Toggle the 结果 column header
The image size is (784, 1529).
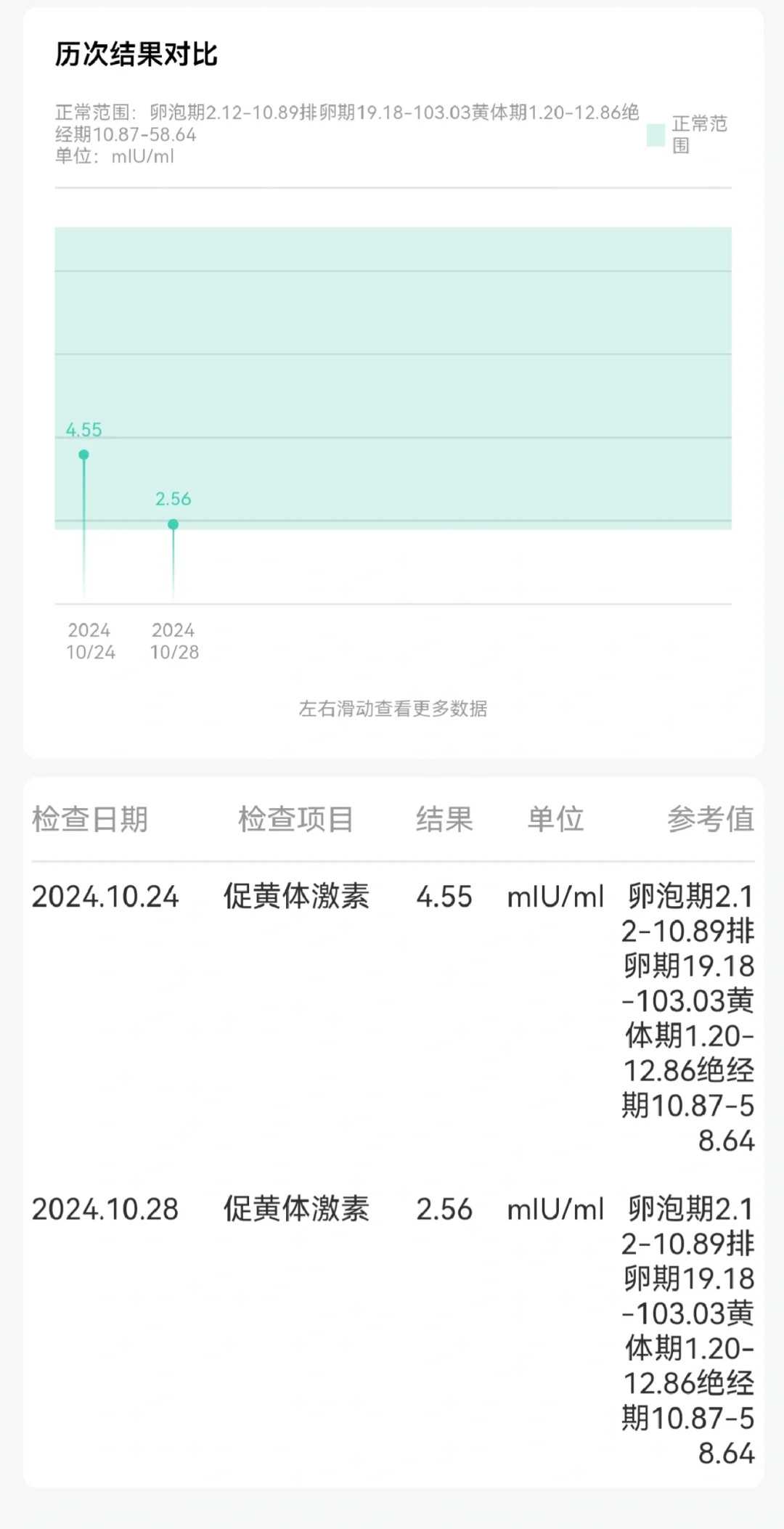pos(444,819)
